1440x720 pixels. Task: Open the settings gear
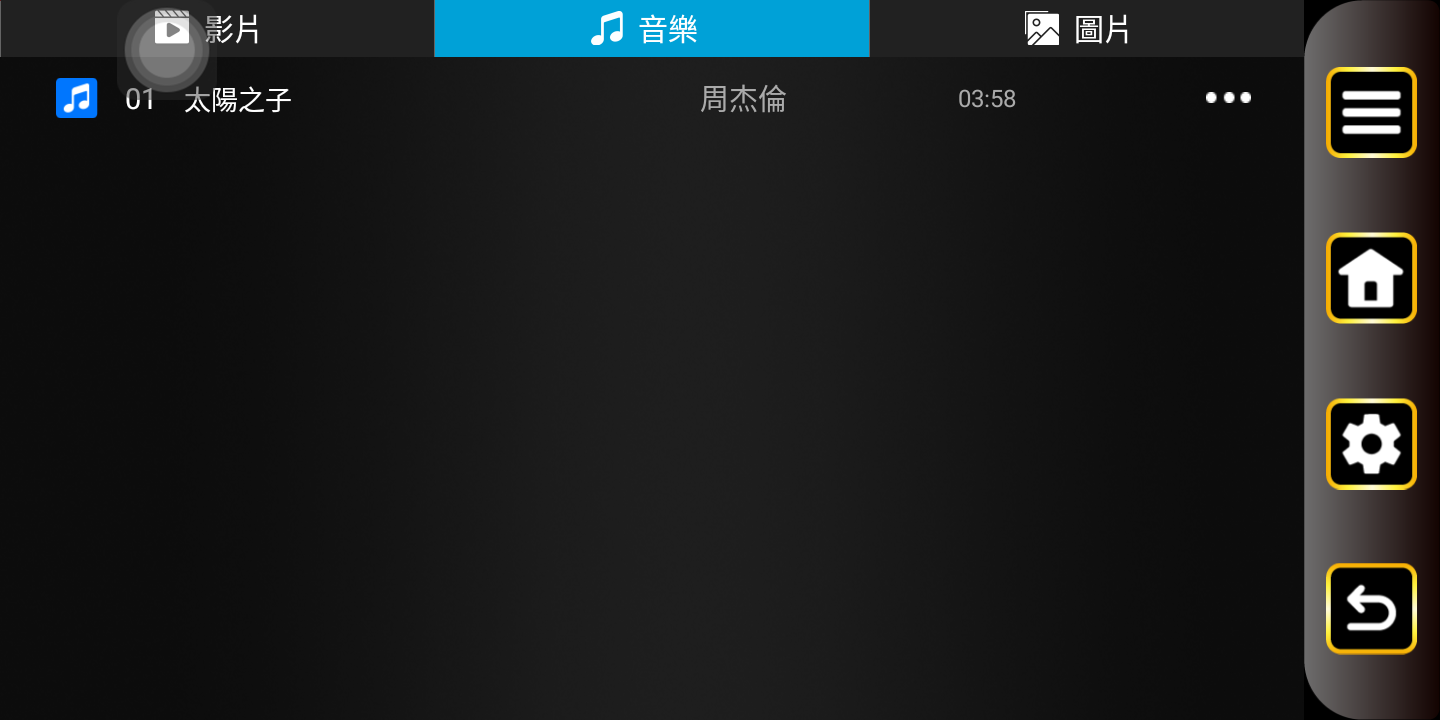pos(1371,444)
